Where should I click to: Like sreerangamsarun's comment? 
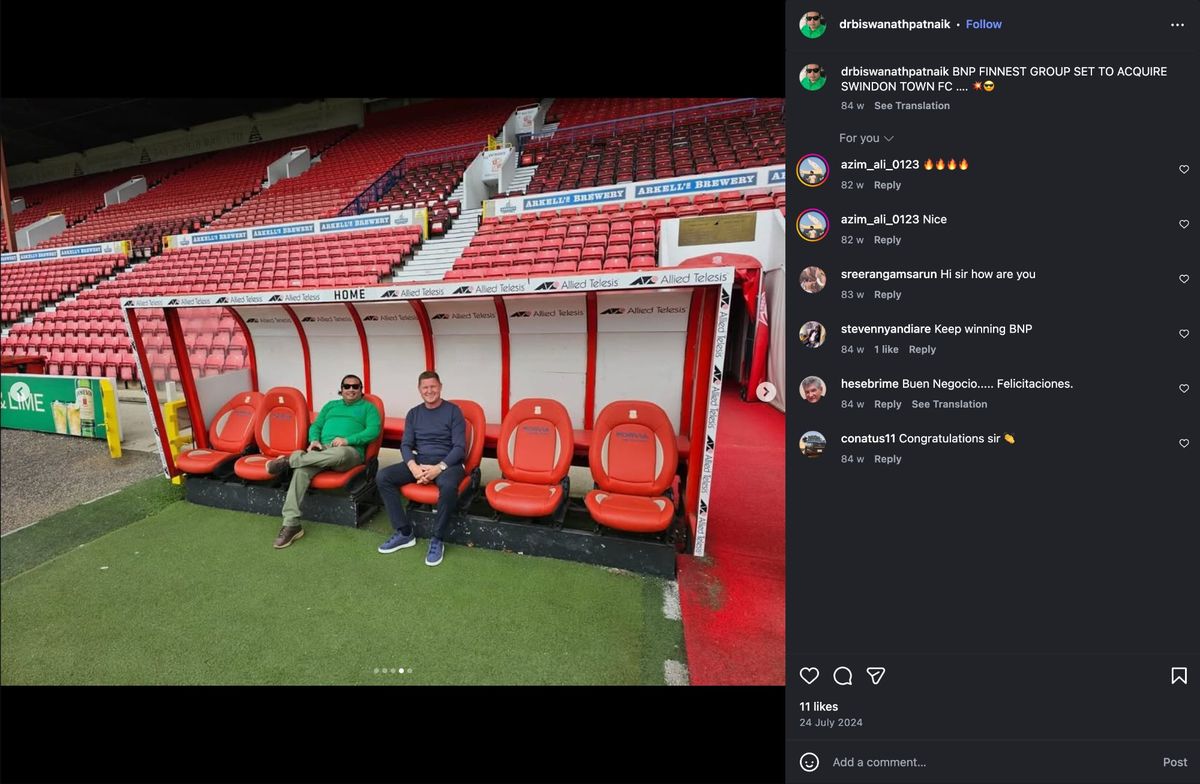pyautogui.click(x=1184, y=279)
